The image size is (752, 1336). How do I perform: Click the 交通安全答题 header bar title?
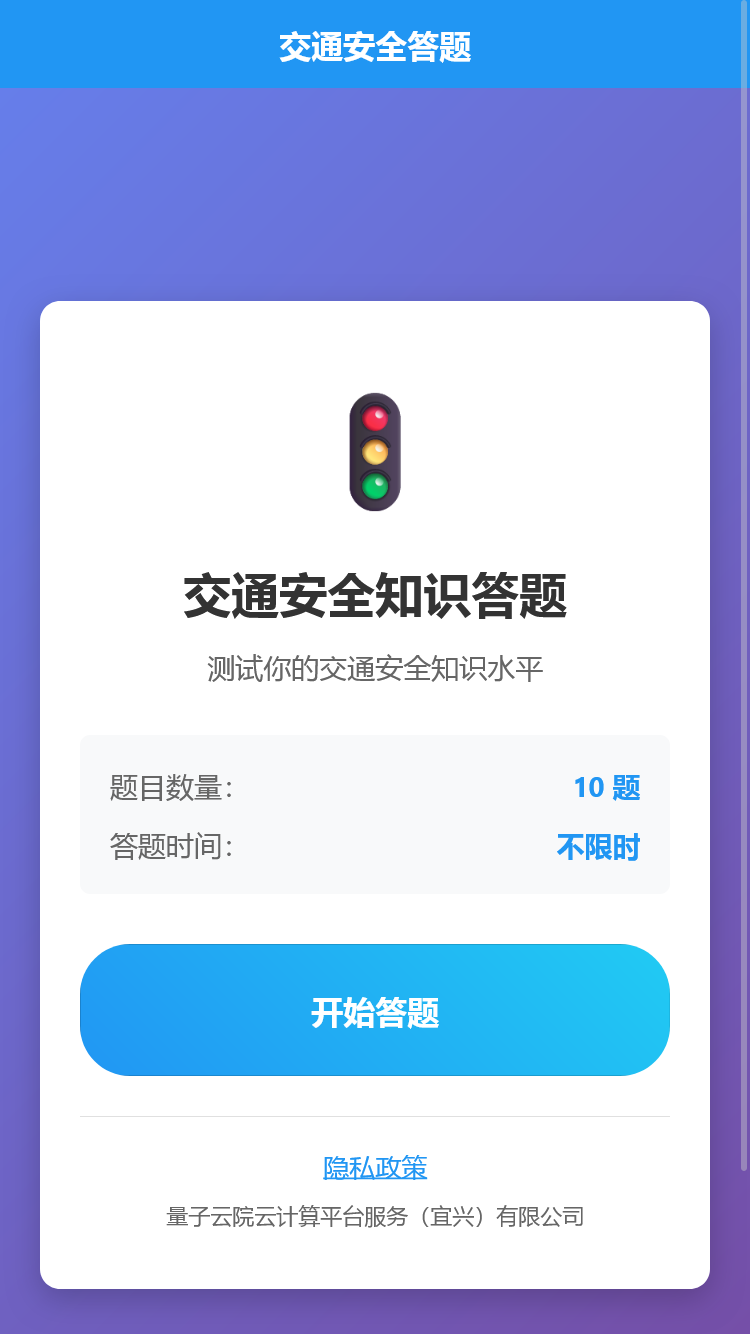click(x=375, y=44)
